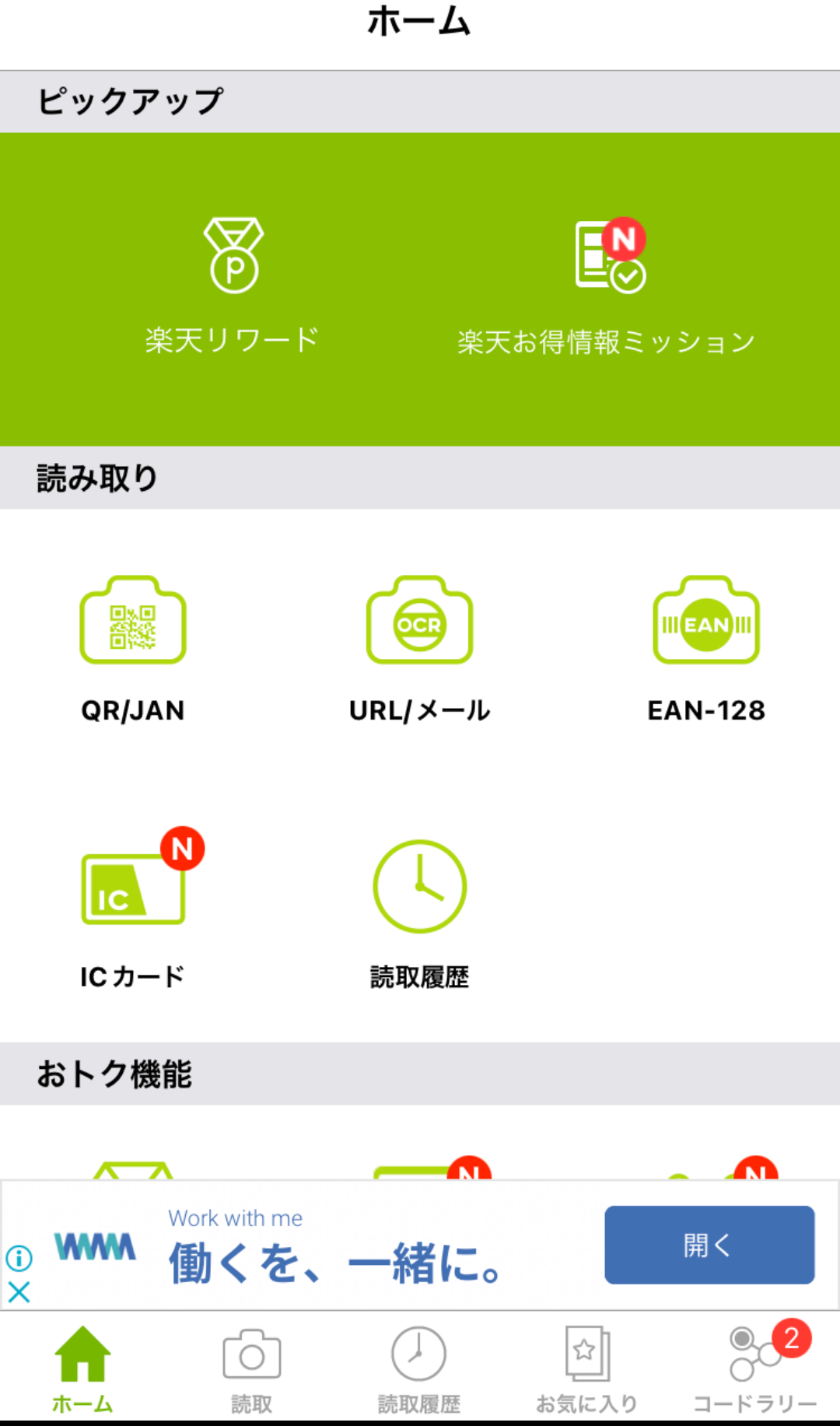This screenshot has height=1426, width=840.
Task: Go to the 読取履歴 tab
Action: click(418, 1369)
